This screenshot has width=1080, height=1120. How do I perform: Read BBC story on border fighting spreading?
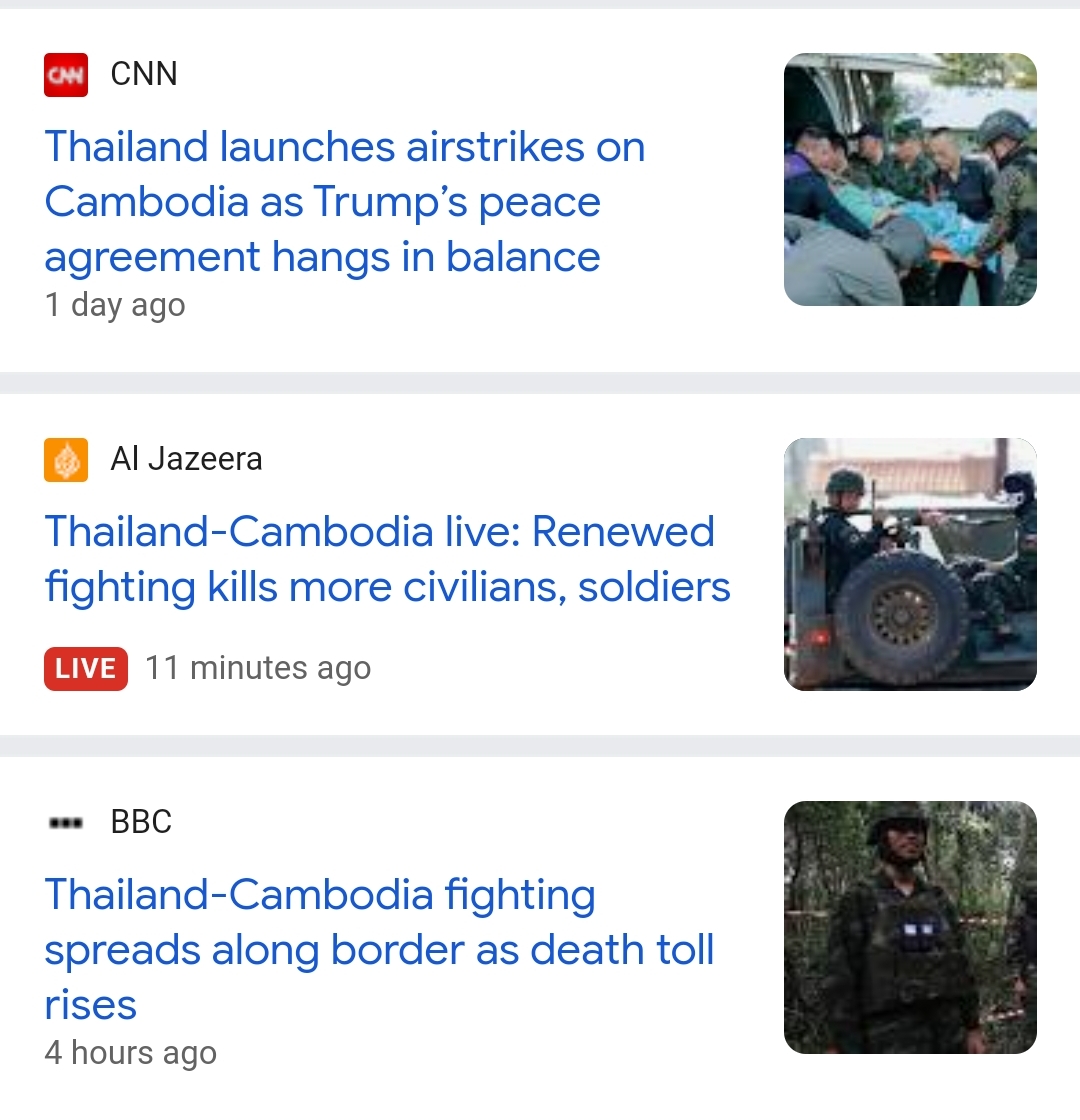coord(379,948)
